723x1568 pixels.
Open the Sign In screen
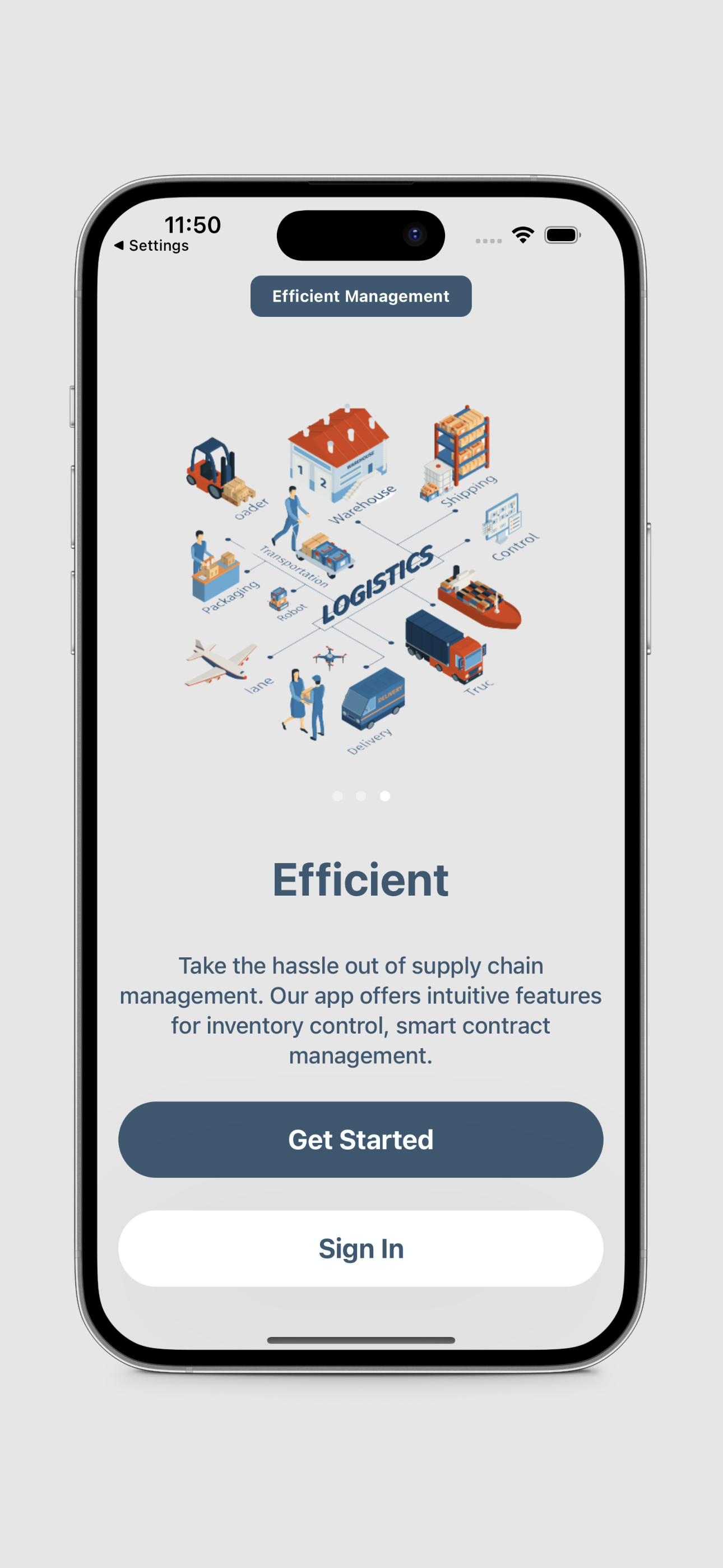click(361, 1248)
